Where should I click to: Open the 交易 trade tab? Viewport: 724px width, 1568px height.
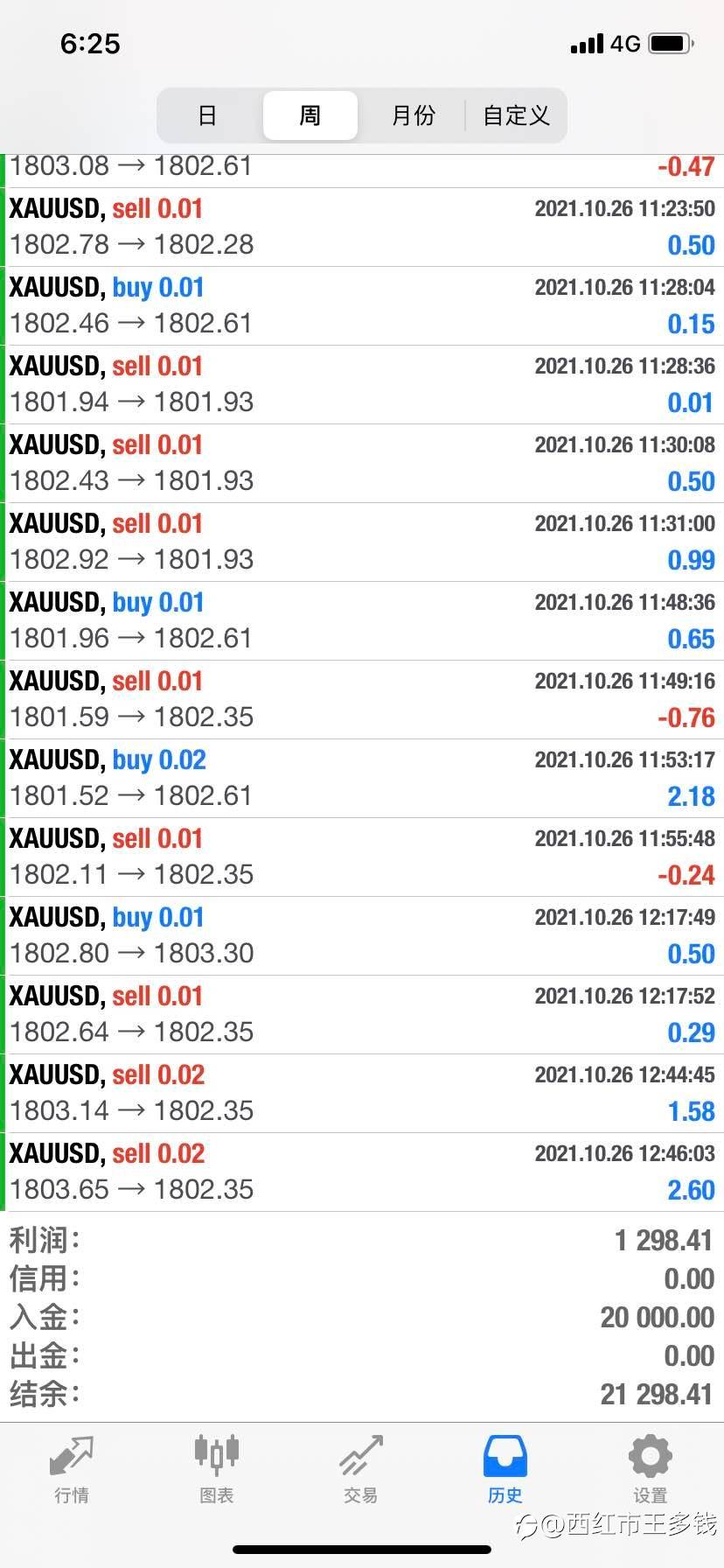(x=361, y=1470)
